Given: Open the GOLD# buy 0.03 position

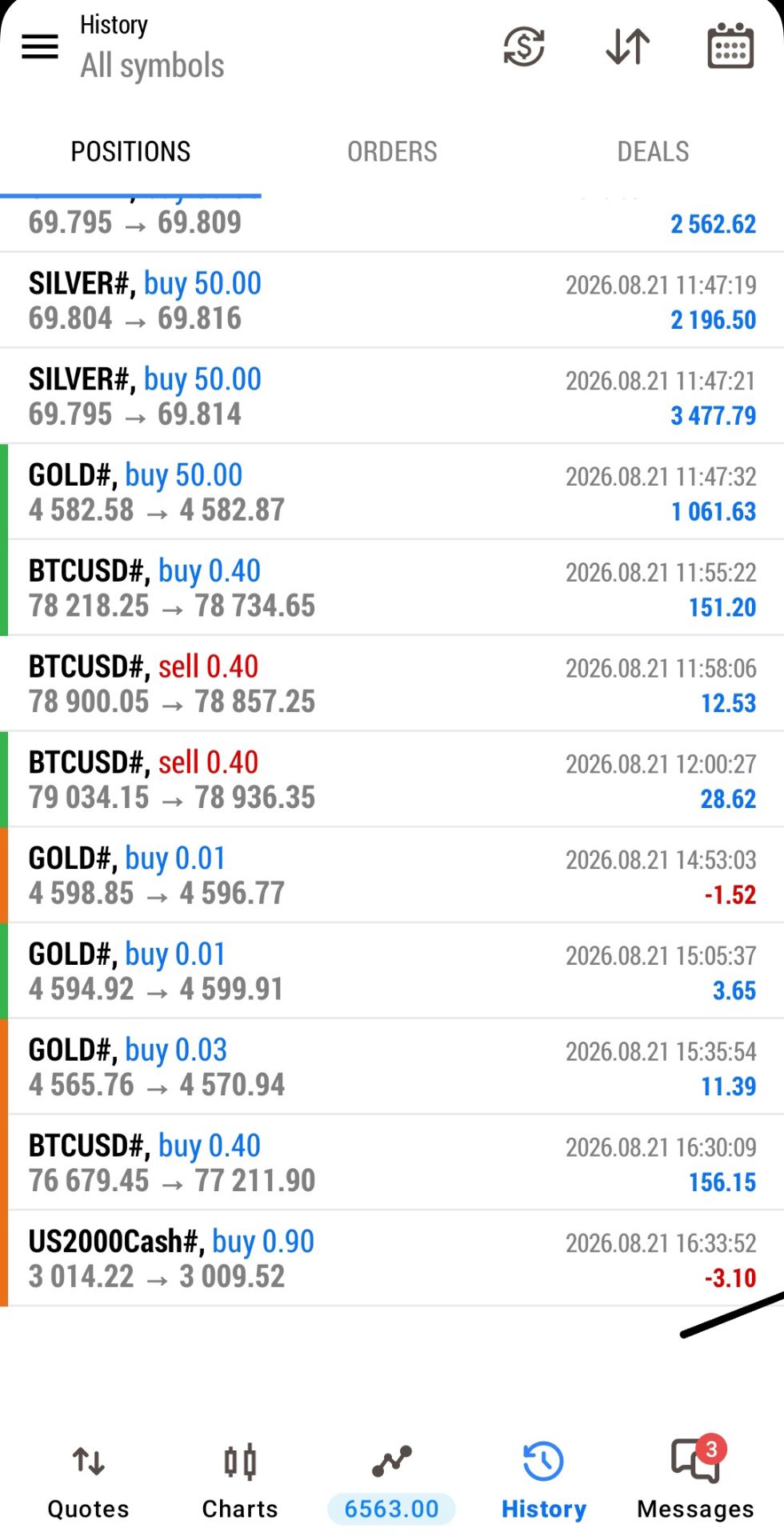Looking at the screenshot, I should pyautogui.click(x=392, y=1068).
